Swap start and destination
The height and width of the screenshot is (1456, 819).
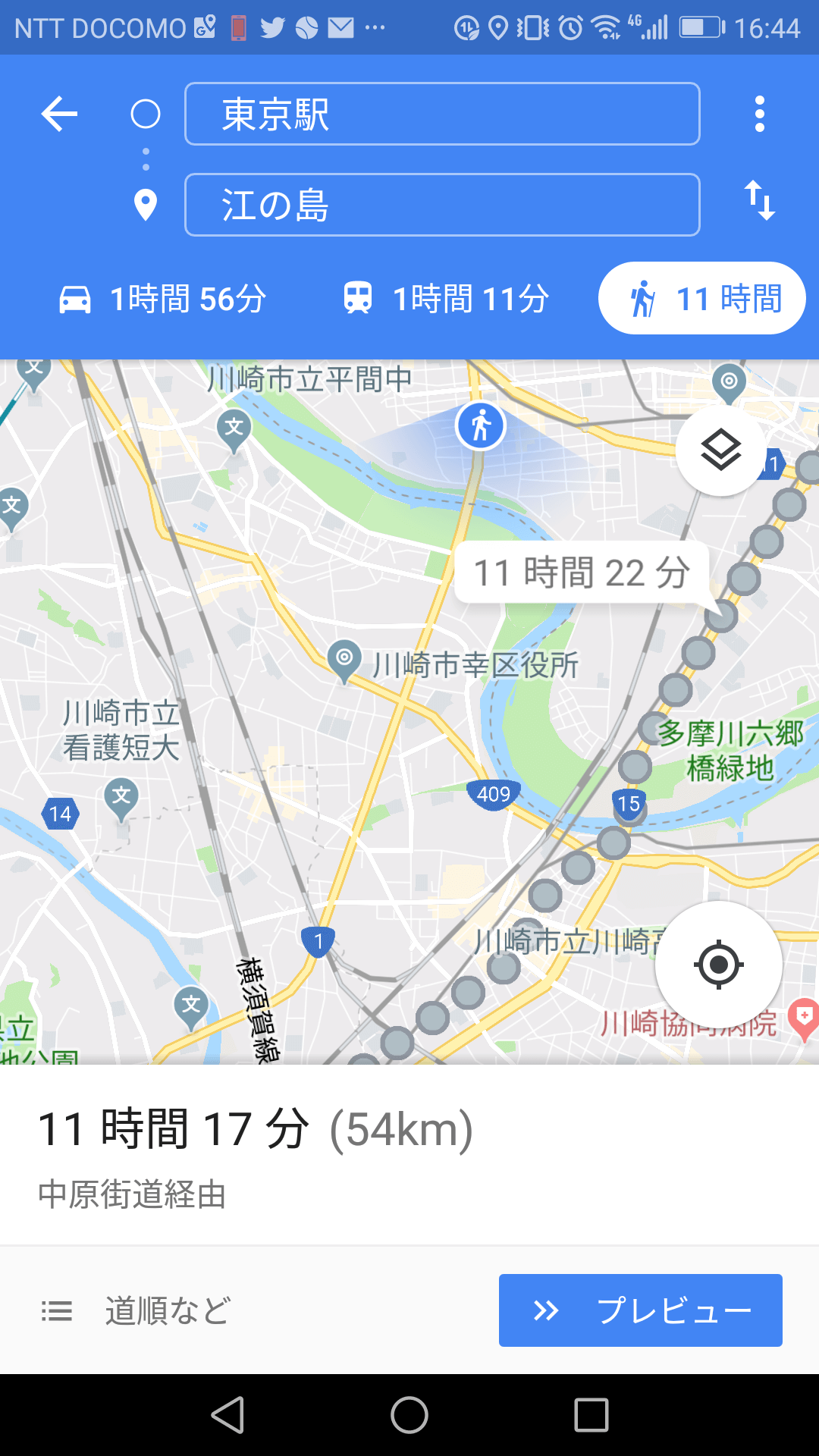tap(759, 200)
